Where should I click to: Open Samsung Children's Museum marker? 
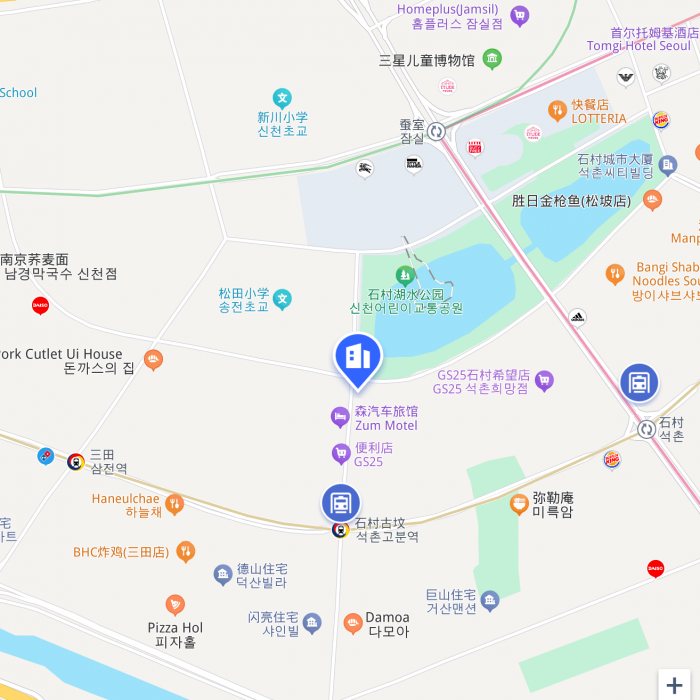click(492, 59)
